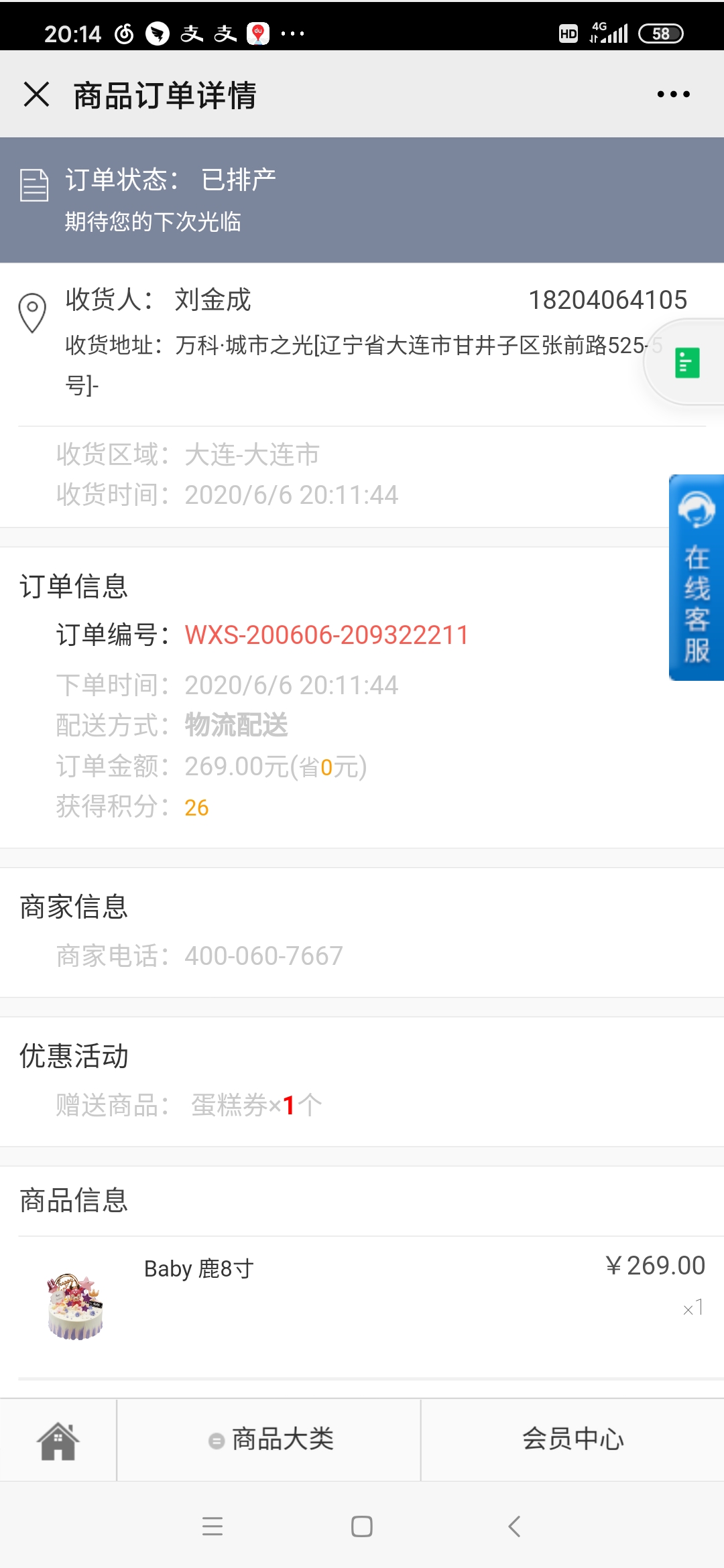
Task: Tap the system home button
Action: (362, 1526)
